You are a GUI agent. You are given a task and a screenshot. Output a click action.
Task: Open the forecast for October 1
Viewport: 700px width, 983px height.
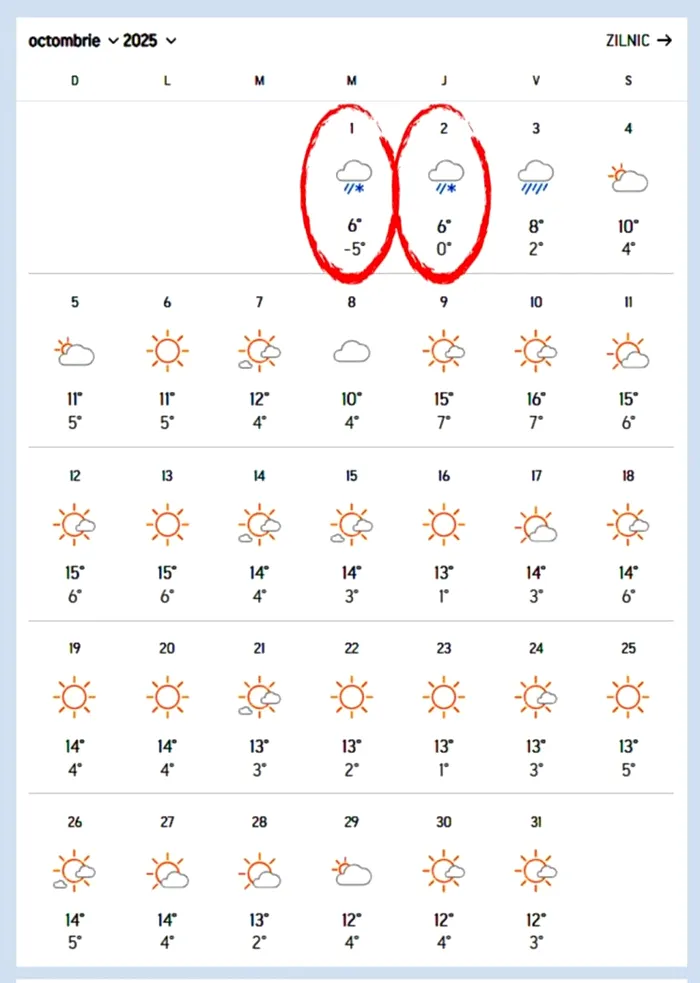(351, 188)
